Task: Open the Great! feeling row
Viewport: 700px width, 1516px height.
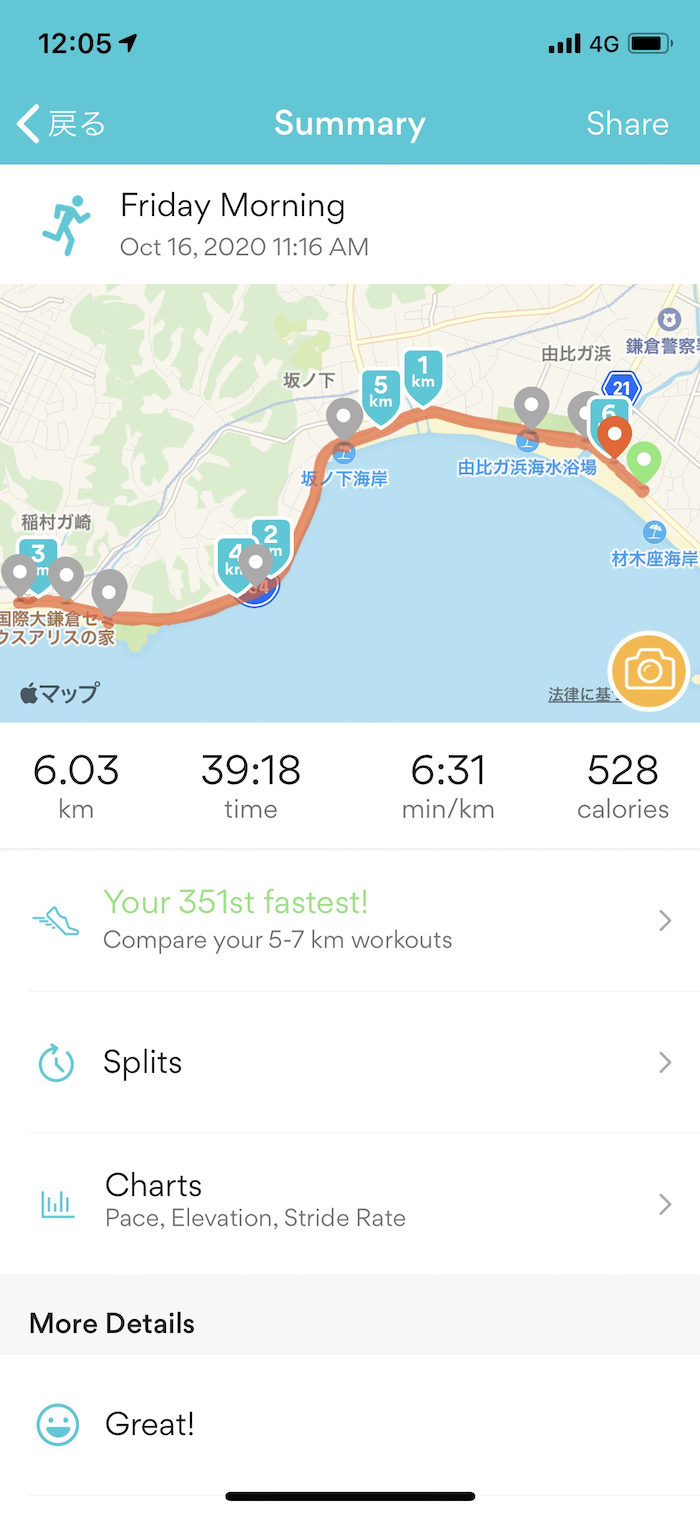Action: tap(350, 1424)
